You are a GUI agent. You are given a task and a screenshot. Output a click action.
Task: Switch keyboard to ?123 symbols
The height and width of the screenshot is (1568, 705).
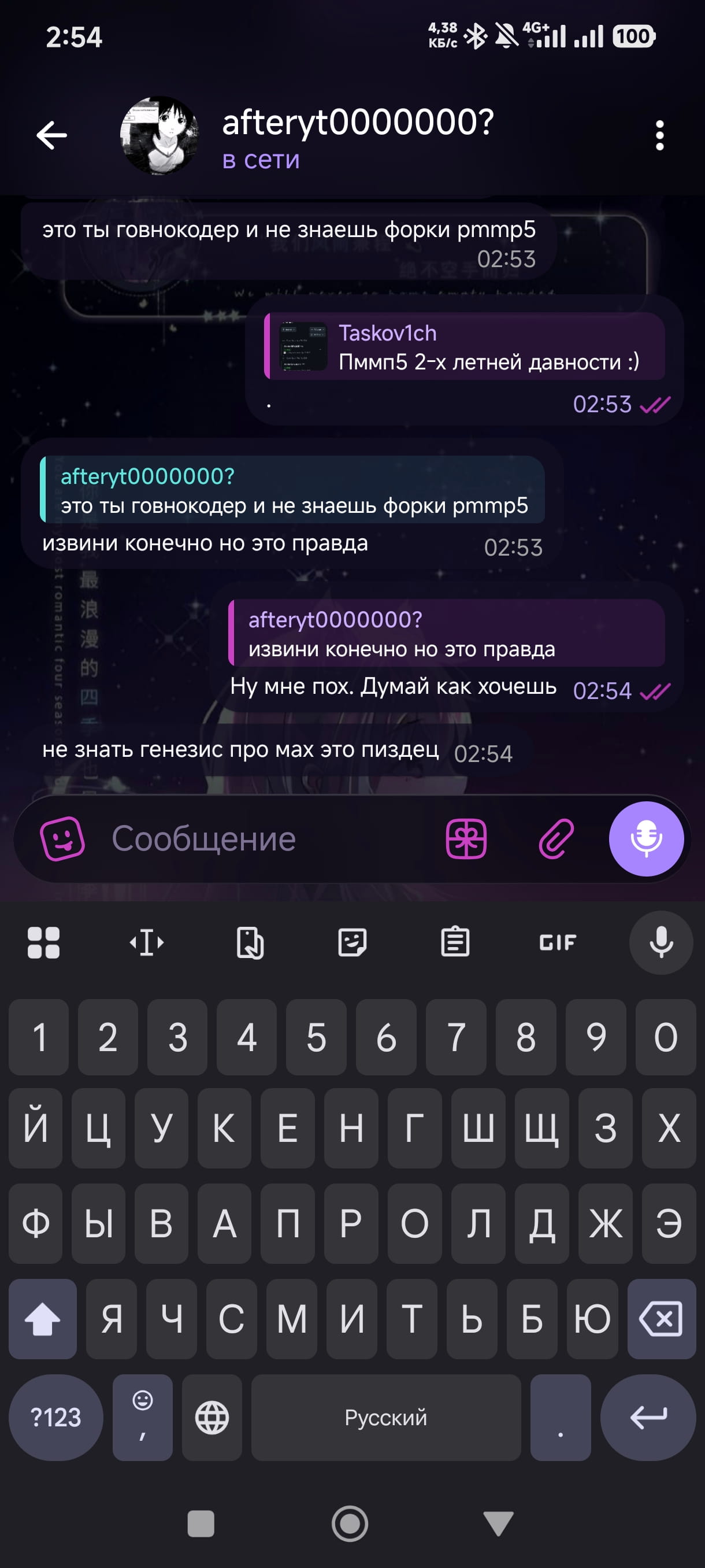point(55,1418)
